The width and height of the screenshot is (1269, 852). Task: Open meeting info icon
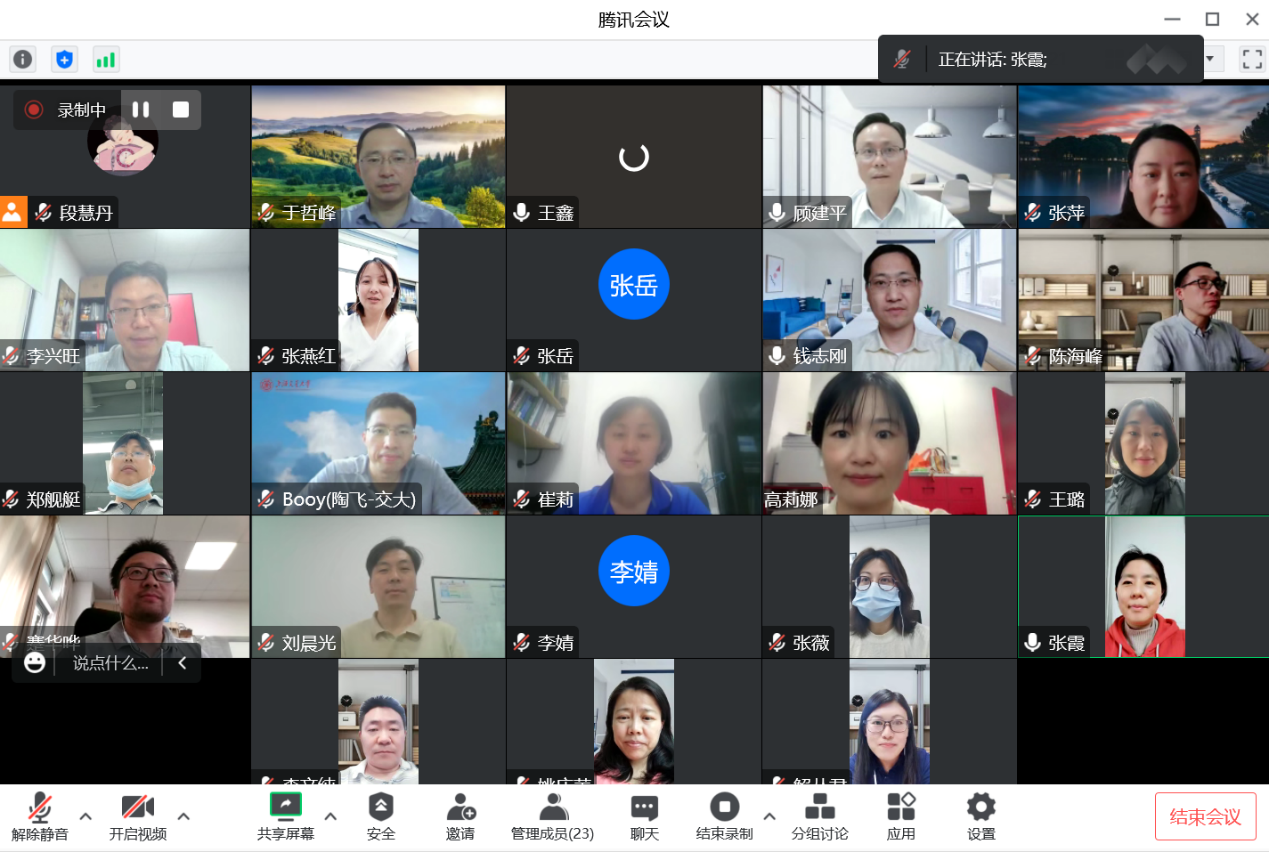(23, 59)
